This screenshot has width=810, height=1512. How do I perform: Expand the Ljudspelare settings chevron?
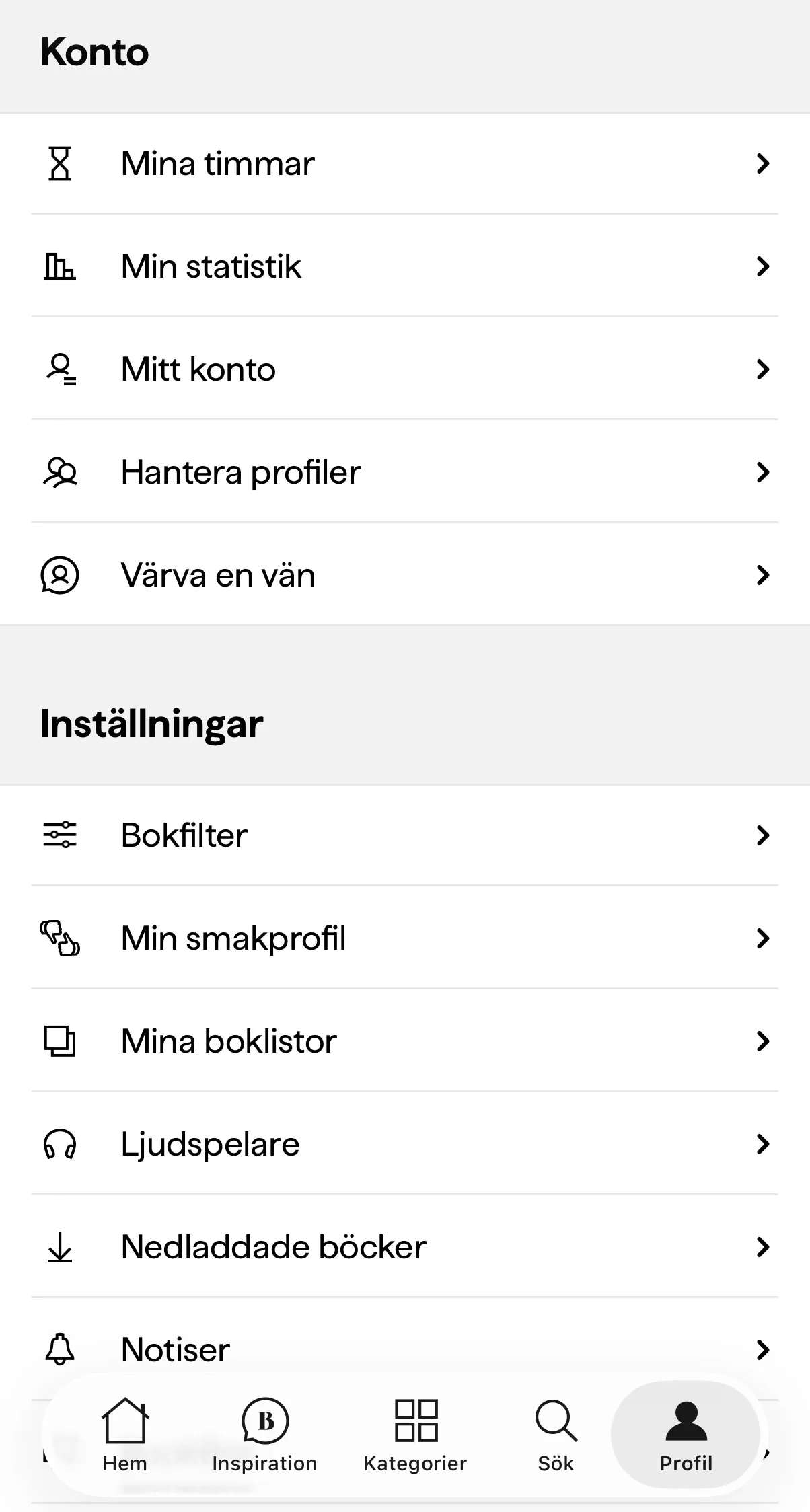coord(762,1143)
